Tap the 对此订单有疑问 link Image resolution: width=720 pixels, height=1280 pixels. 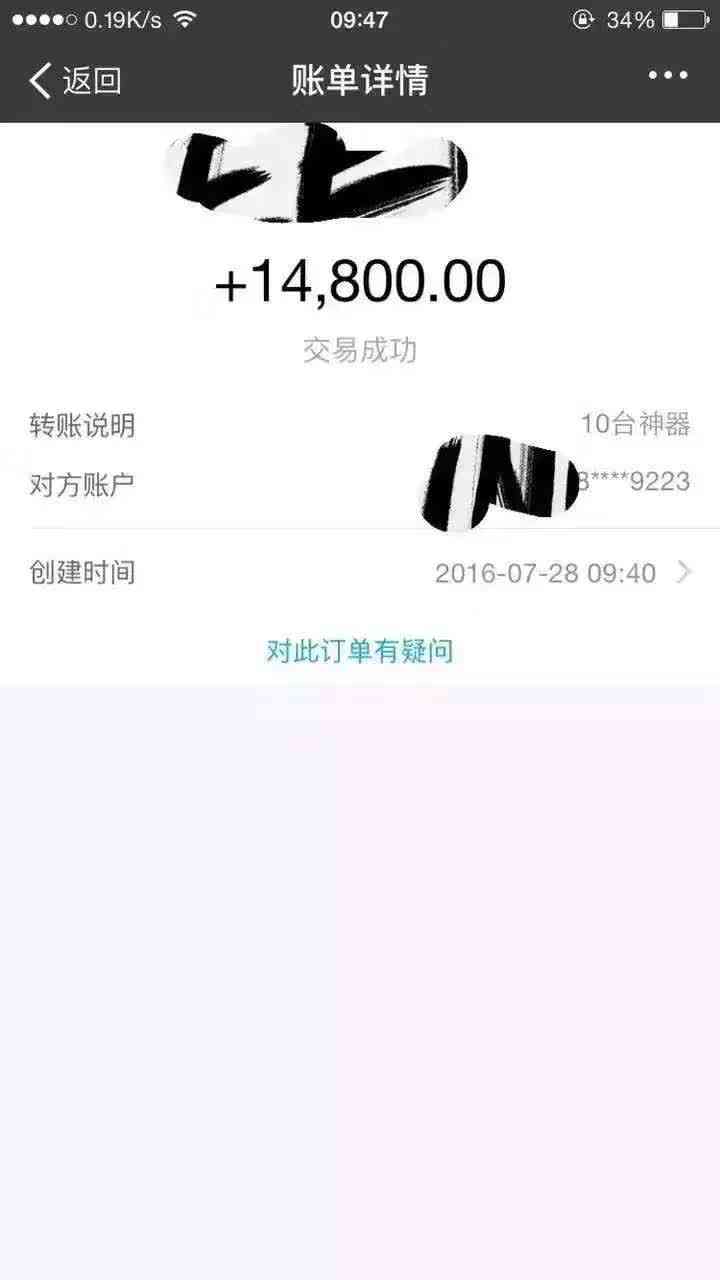point(360,652)
